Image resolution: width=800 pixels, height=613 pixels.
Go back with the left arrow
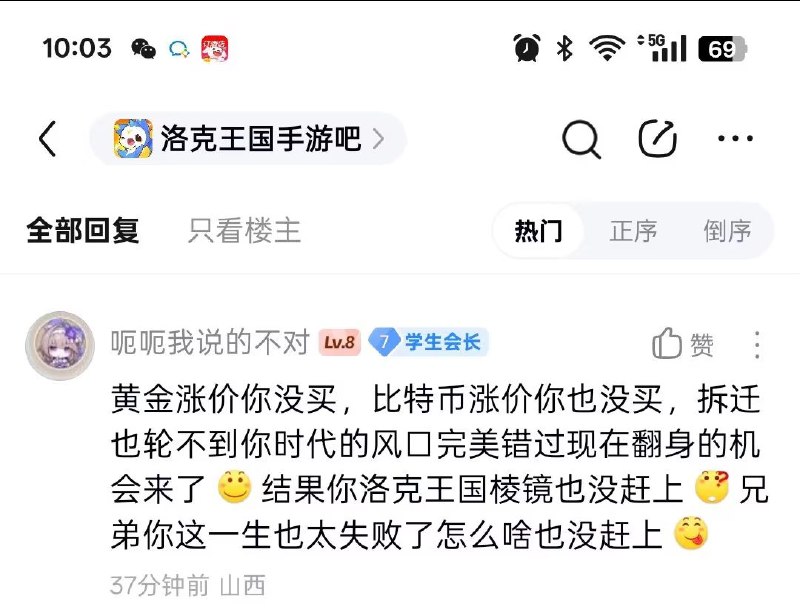point(47,139)
